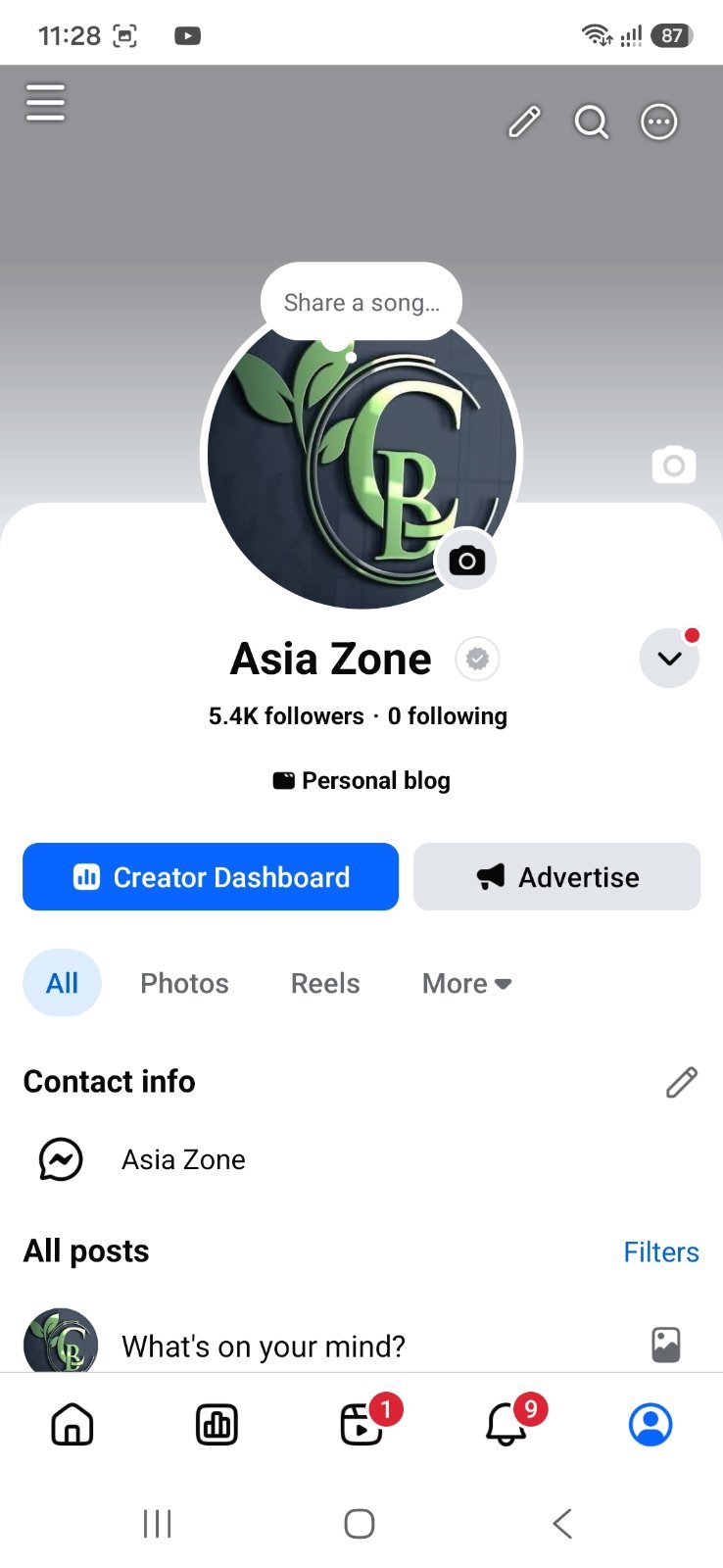Expand the profile switcher chevron
The height and width of the screenshot is (1568, 723).
(x=669, y=658)
